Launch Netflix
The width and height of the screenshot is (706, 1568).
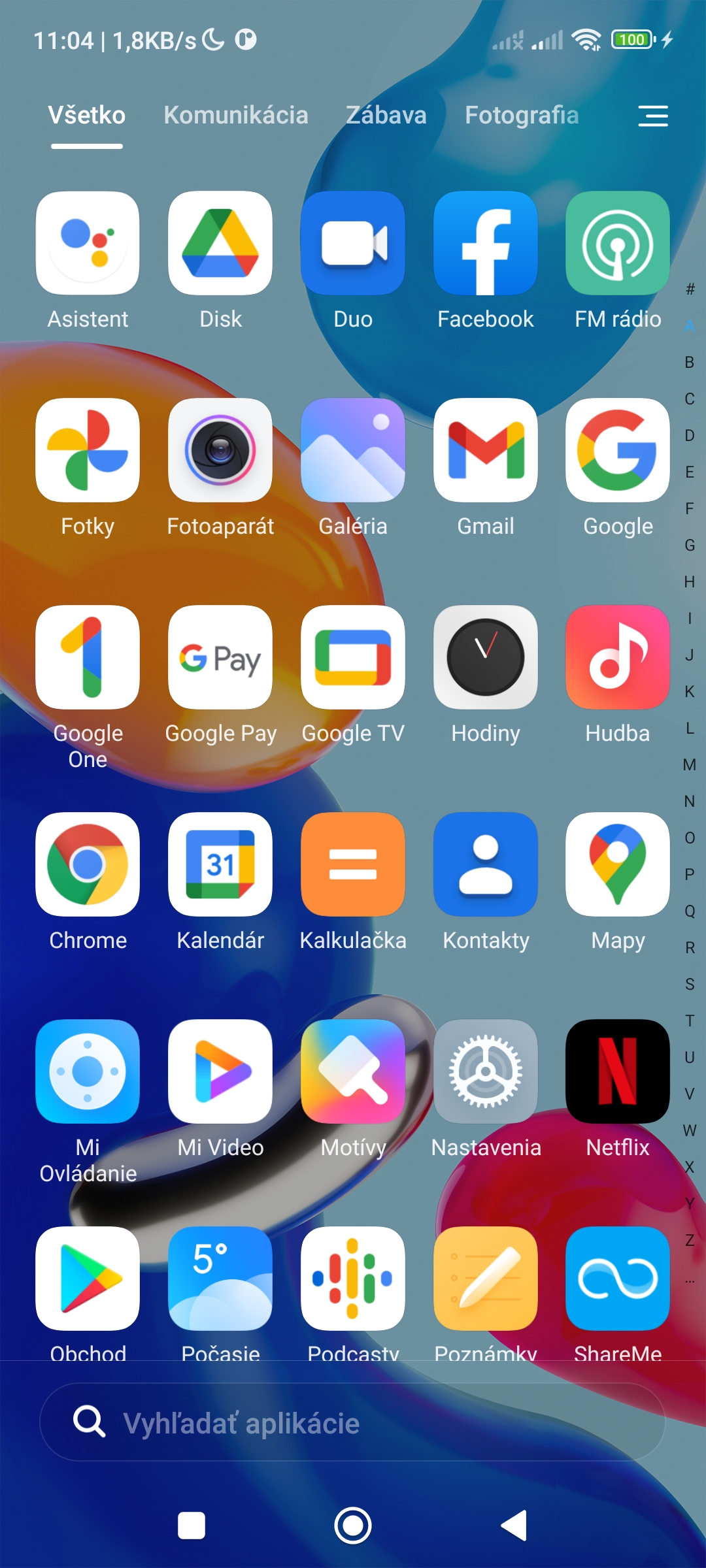pyautogui.click(x=618, y=1072)
